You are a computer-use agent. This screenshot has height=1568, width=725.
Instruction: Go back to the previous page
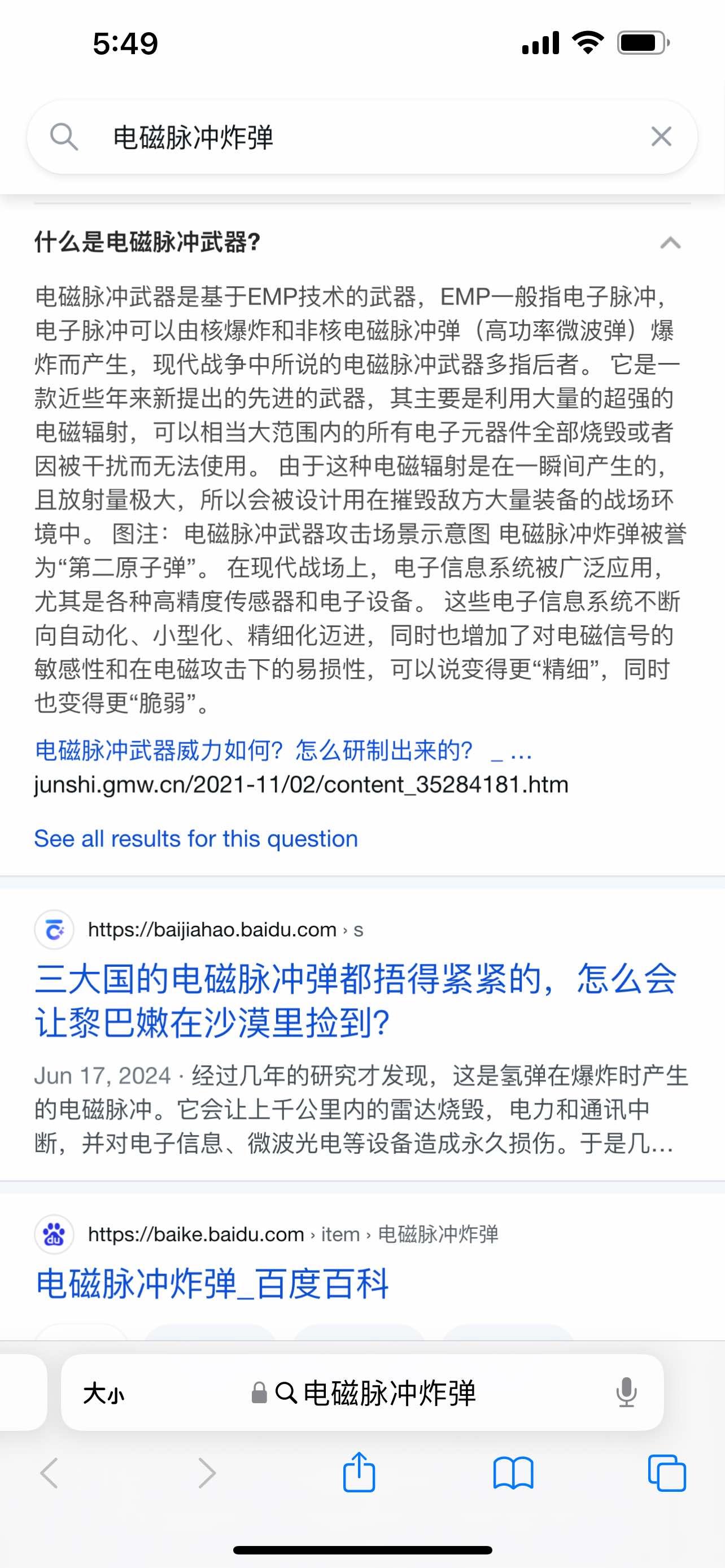tap(49, 1474)
